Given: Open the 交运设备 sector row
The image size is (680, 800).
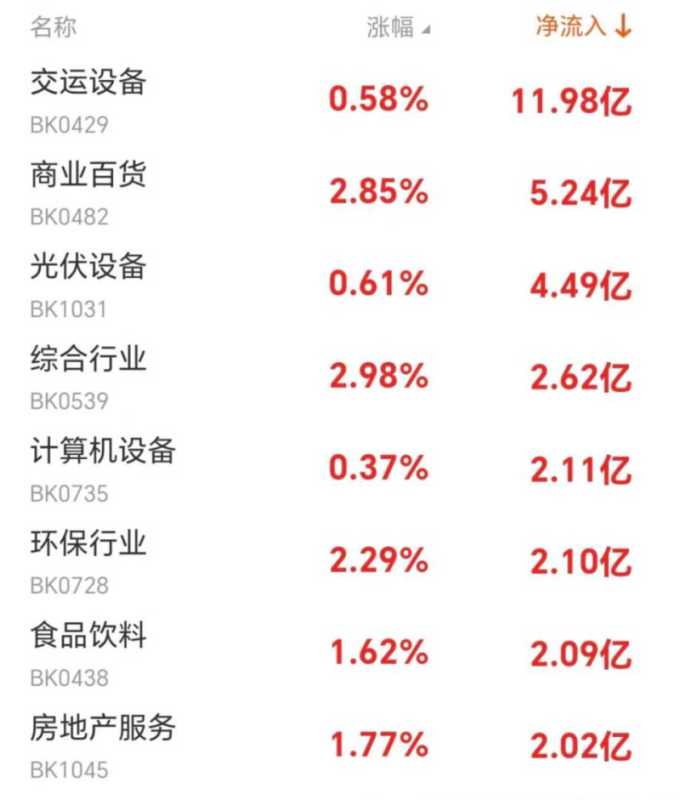Looking at the screenshot, I should pos(89,82).
